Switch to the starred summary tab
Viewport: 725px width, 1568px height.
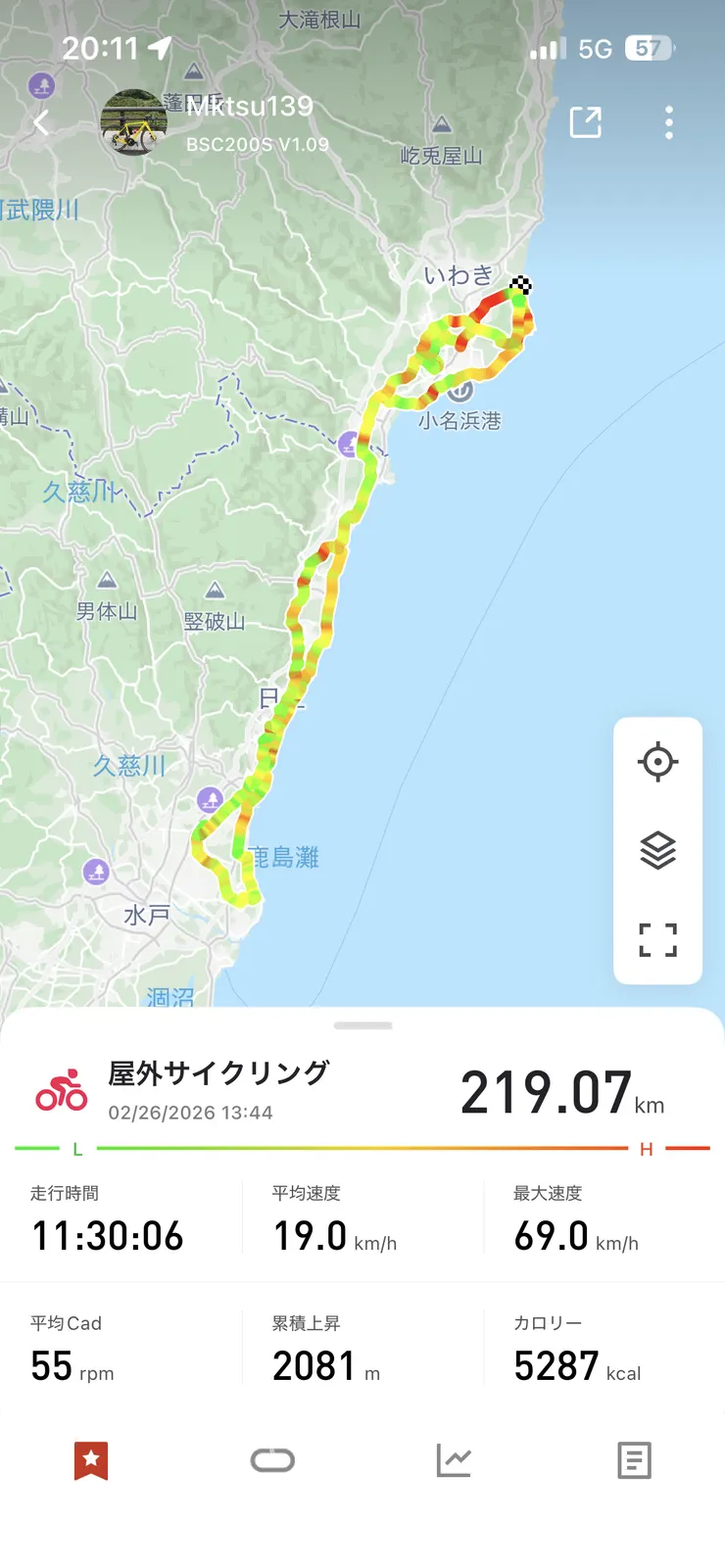coord(91,1460)
